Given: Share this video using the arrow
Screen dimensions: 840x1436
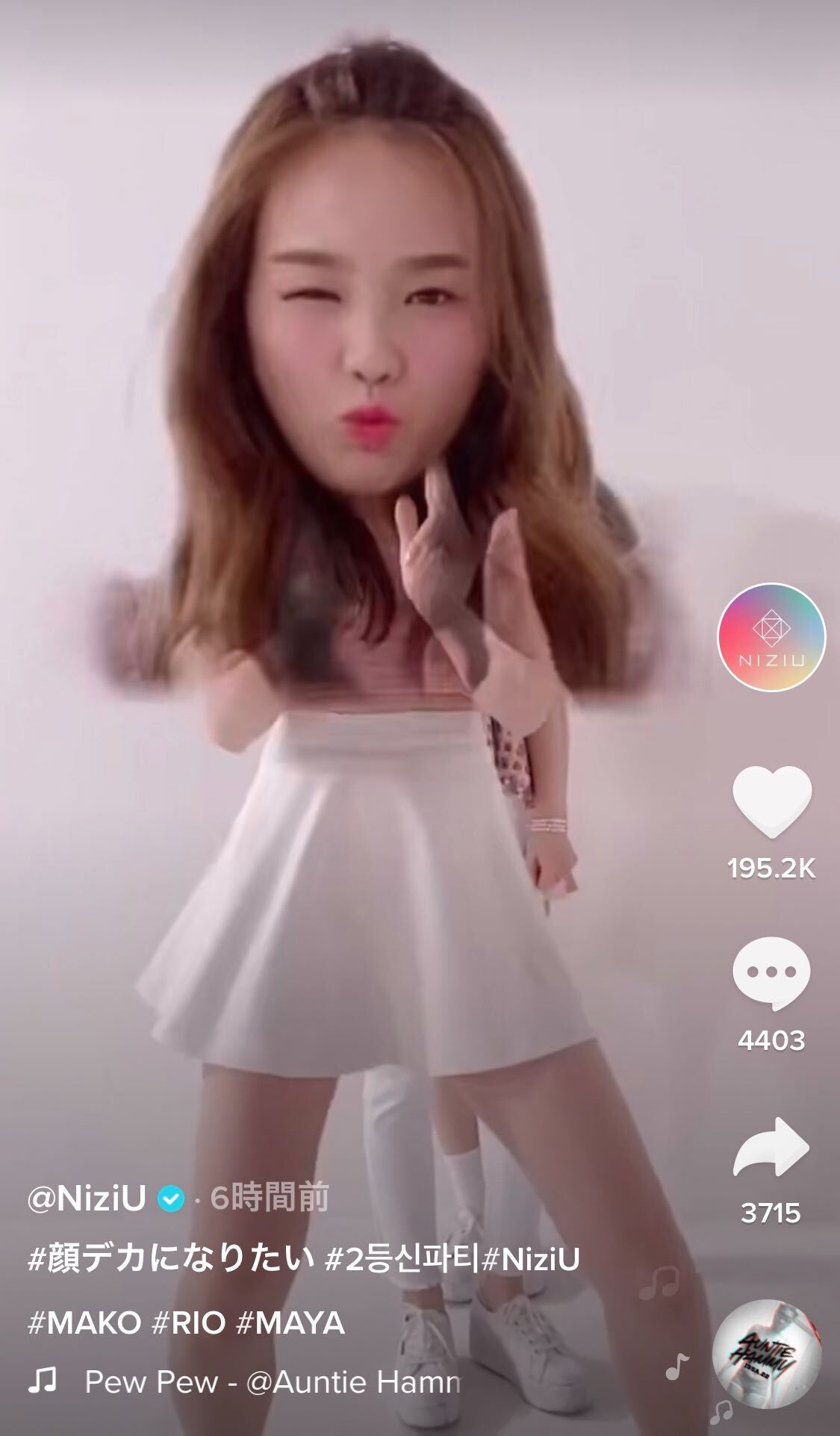Looking at the screenshot, I should pos(771,1148).
